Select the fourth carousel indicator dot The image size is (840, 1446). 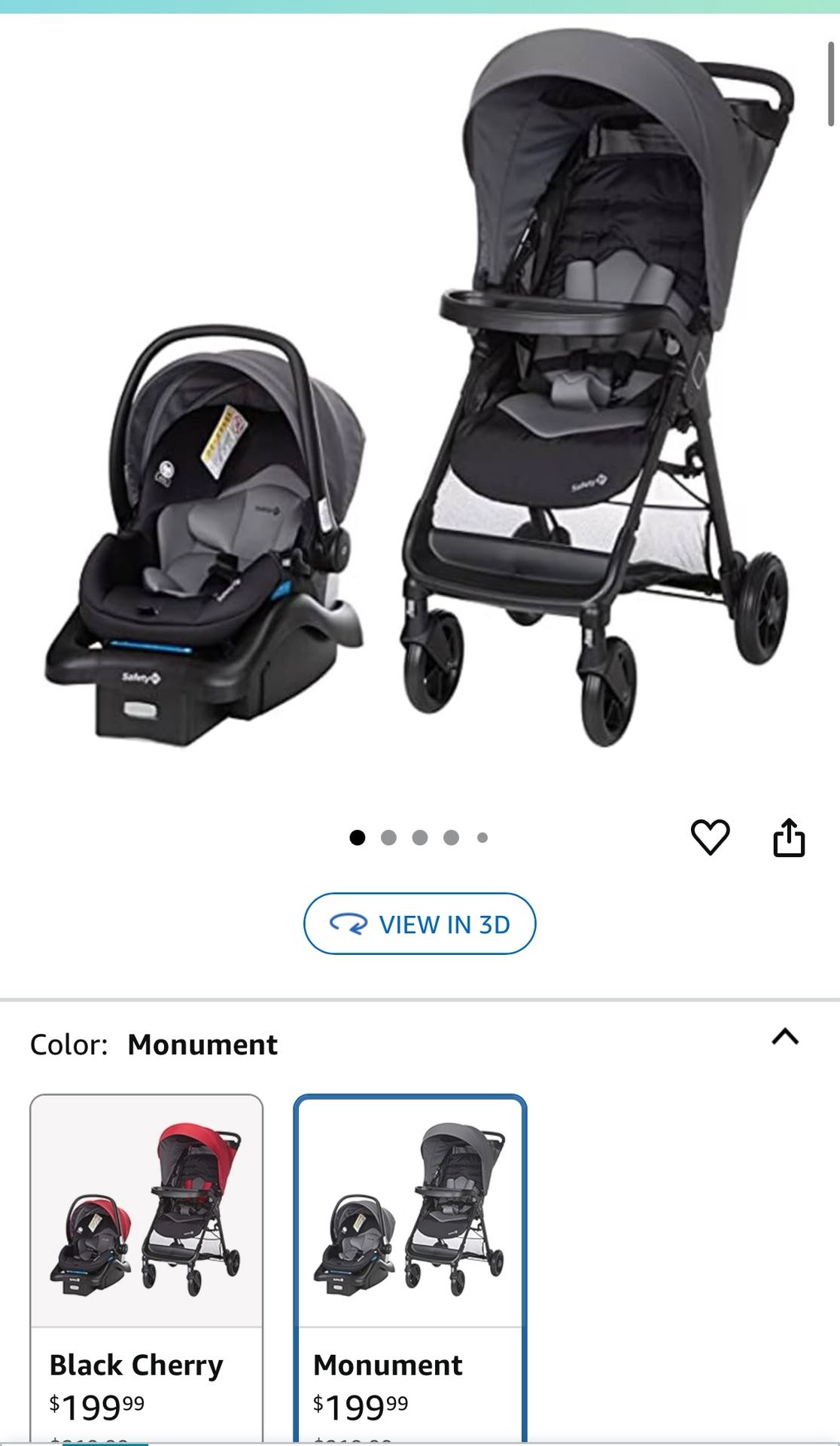[451, 836]
